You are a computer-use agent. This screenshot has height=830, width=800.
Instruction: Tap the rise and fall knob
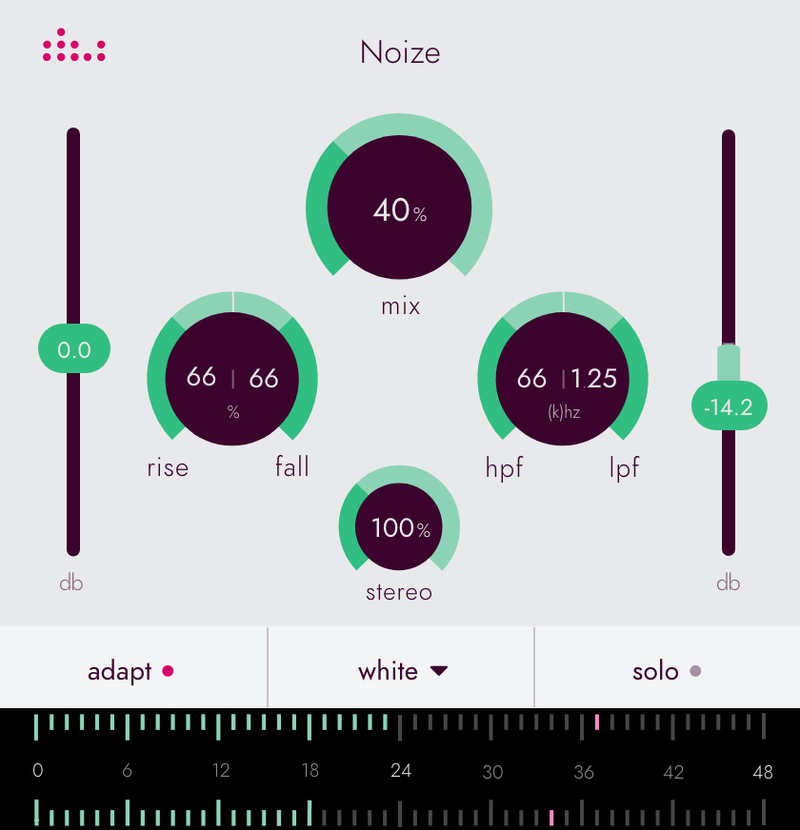coord(232,378)
